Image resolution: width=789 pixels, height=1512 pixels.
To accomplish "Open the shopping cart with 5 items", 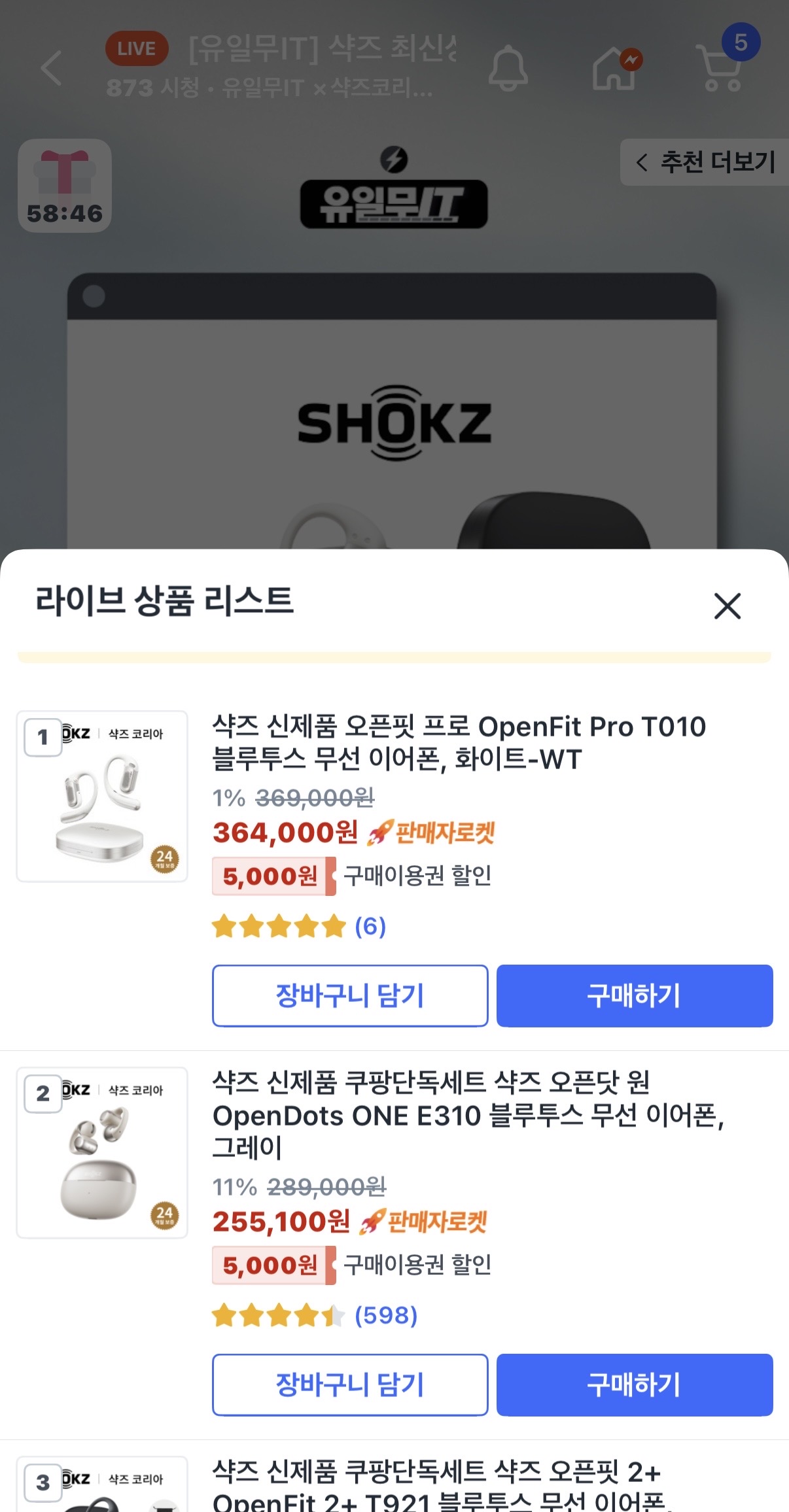I will (x=722, y=67).
